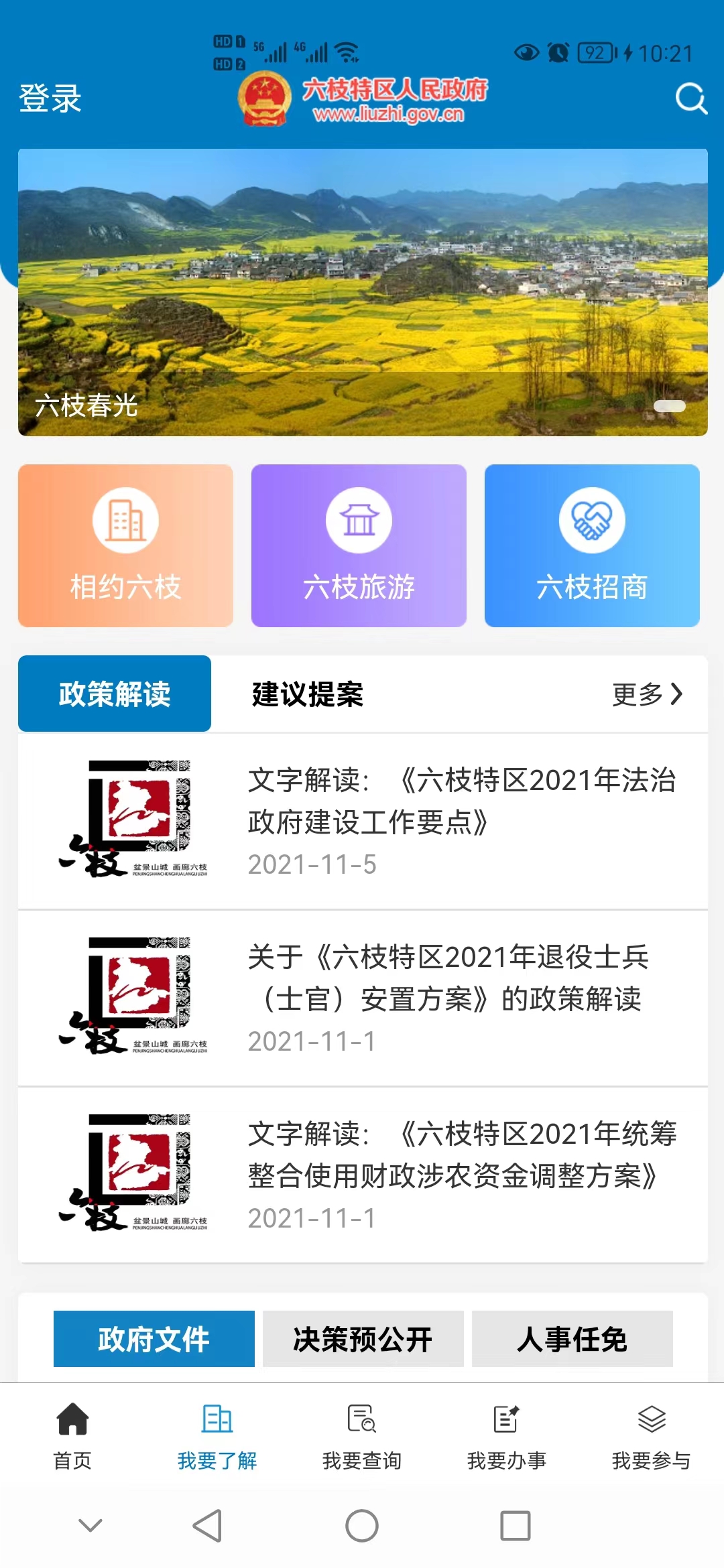
Task: Switch to the 我要参与 tab
Action: [x=651, y=1434]
